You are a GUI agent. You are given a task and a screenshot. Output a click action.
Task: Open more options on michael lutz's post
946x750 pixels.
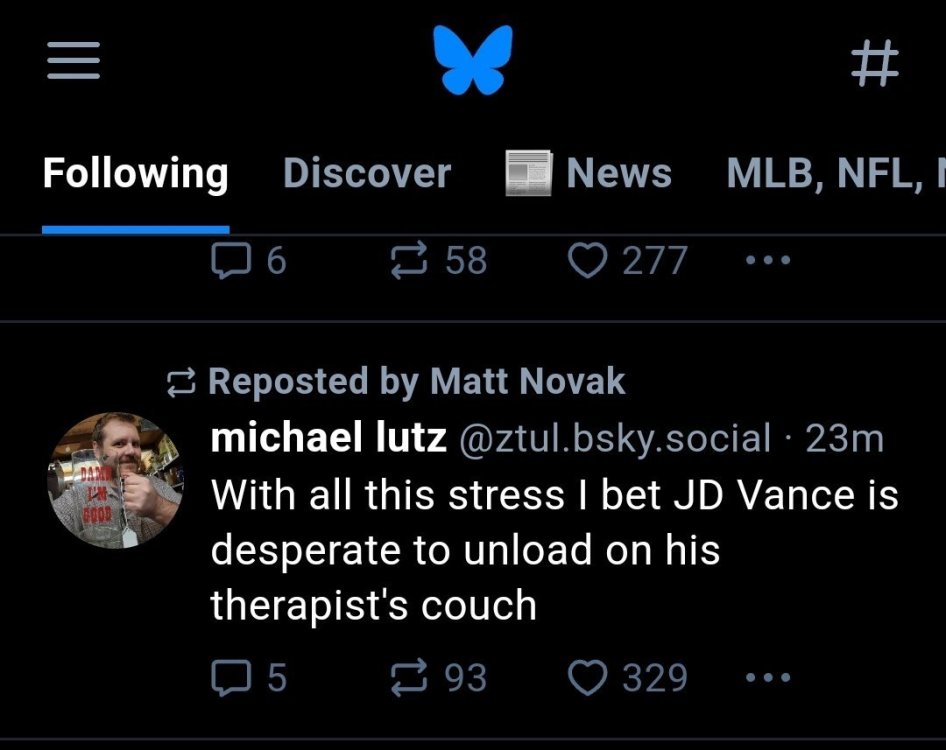[x=768, y=678]
